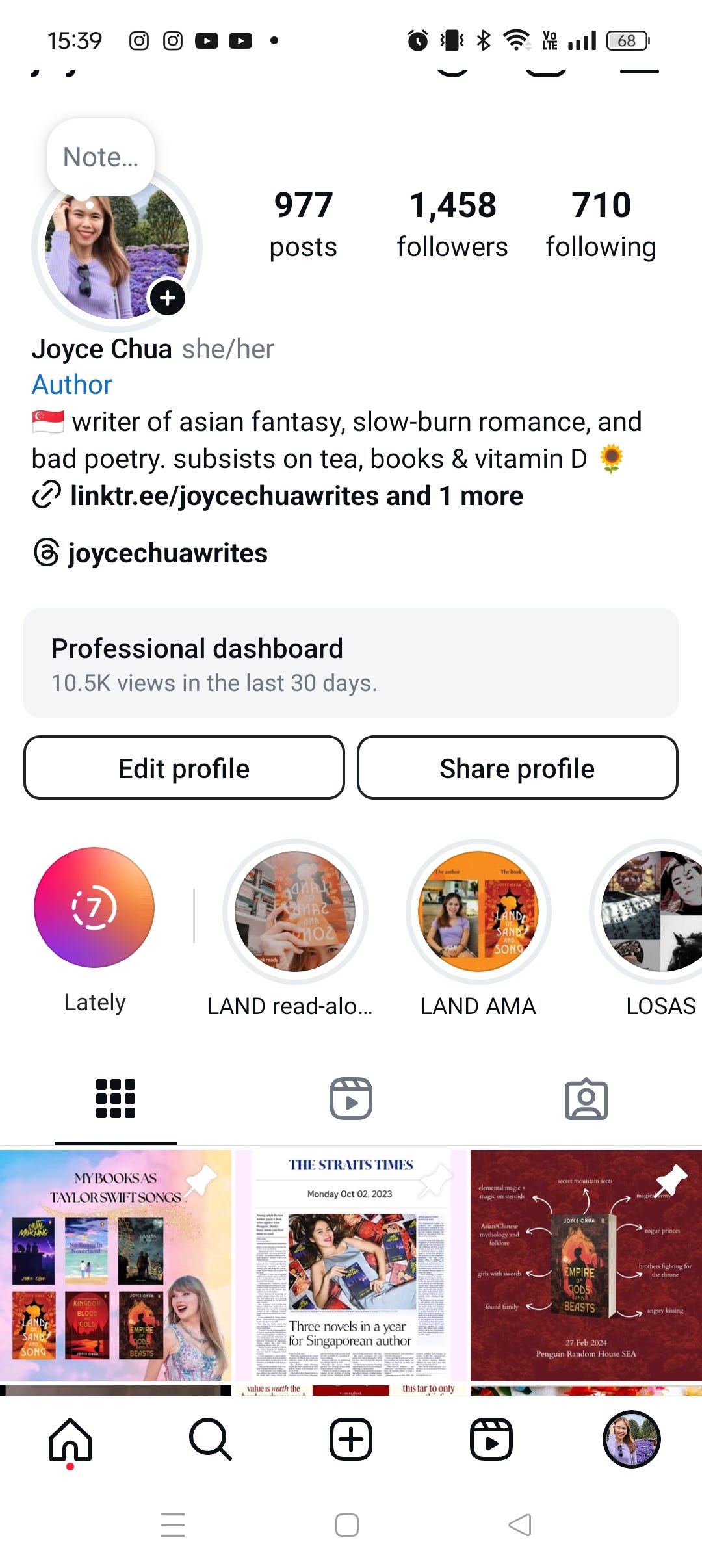Create a new post with plus icon
702x1568 pixels.
pyautogui.click(x=351, y=1439)
